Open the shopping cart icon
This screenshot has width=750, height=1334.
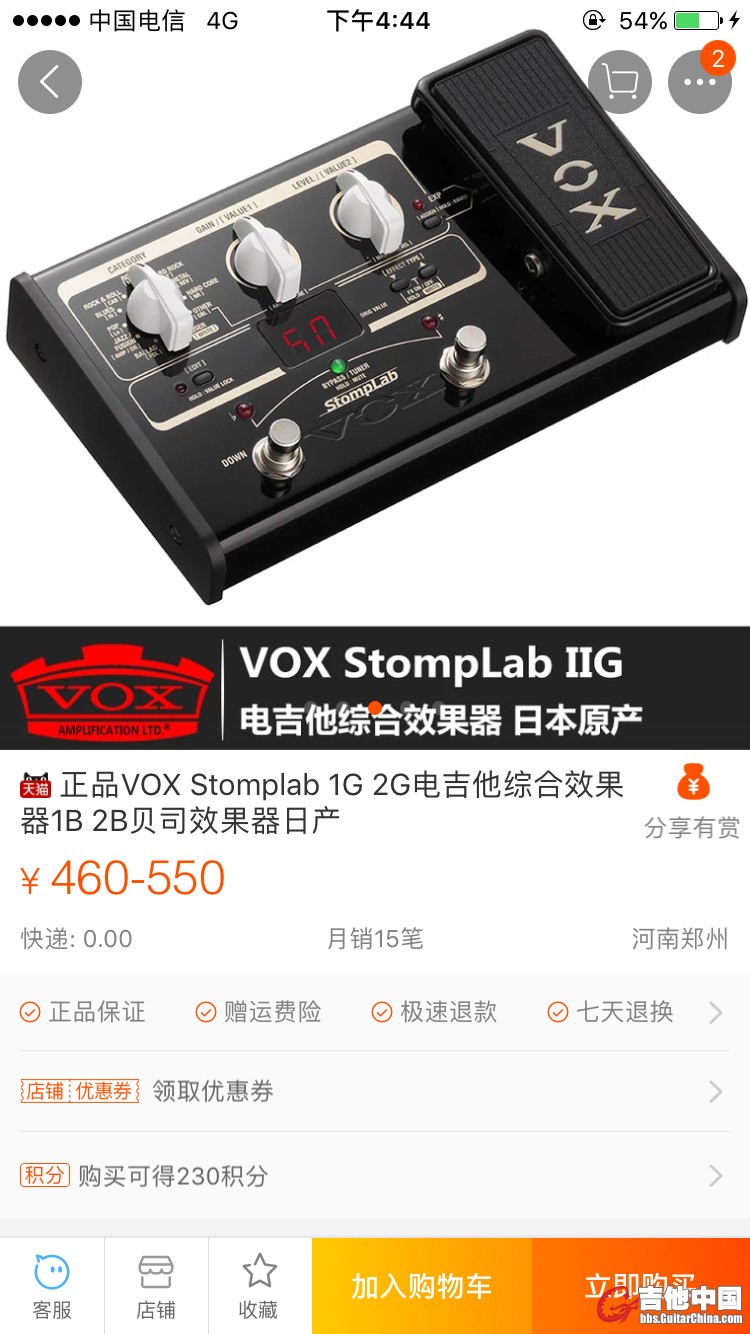click(620, 82)
